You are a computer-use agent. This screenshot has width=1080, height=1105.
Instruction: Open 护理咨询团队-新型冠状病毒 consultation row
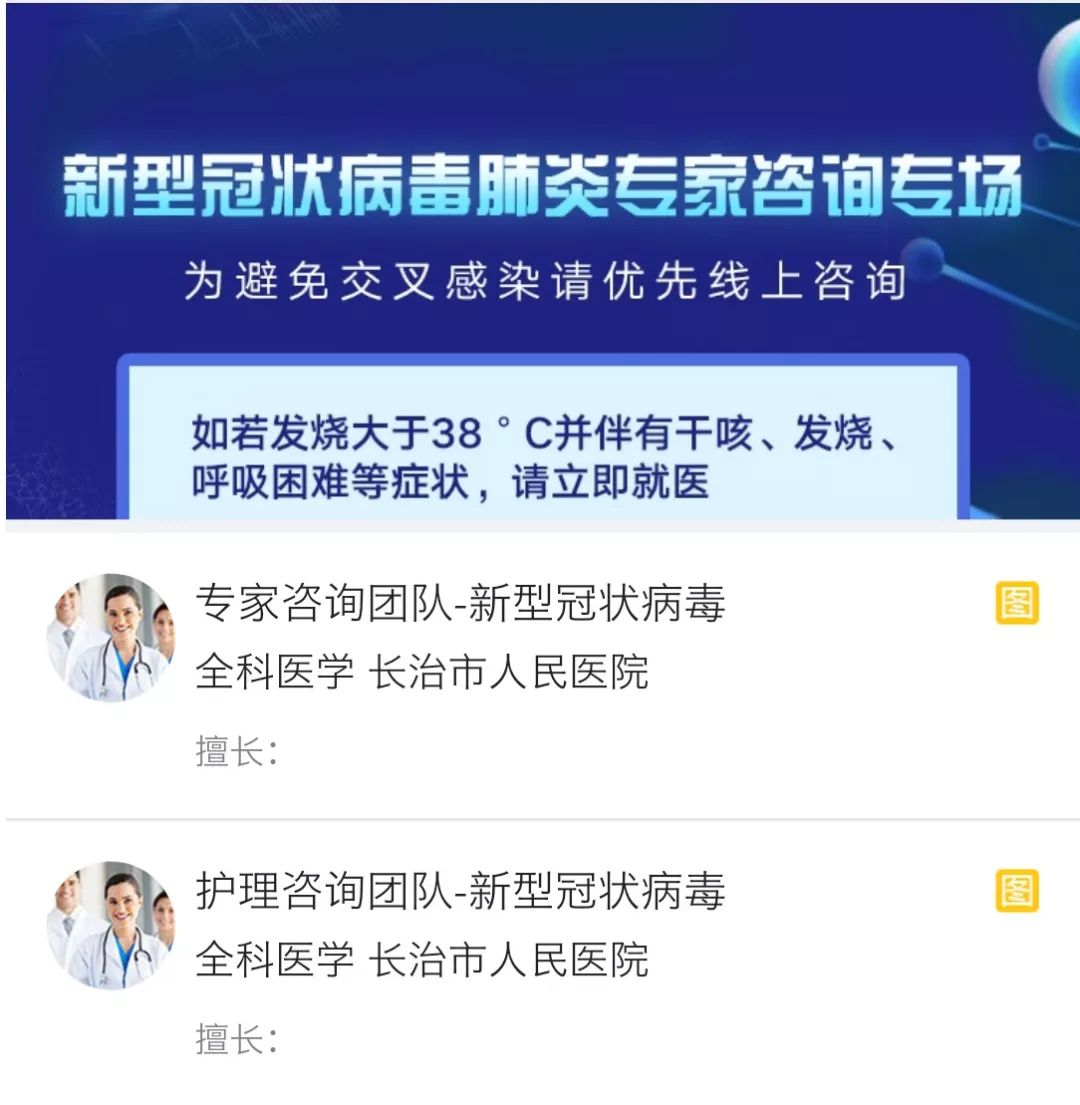click(x=460, y=892)
